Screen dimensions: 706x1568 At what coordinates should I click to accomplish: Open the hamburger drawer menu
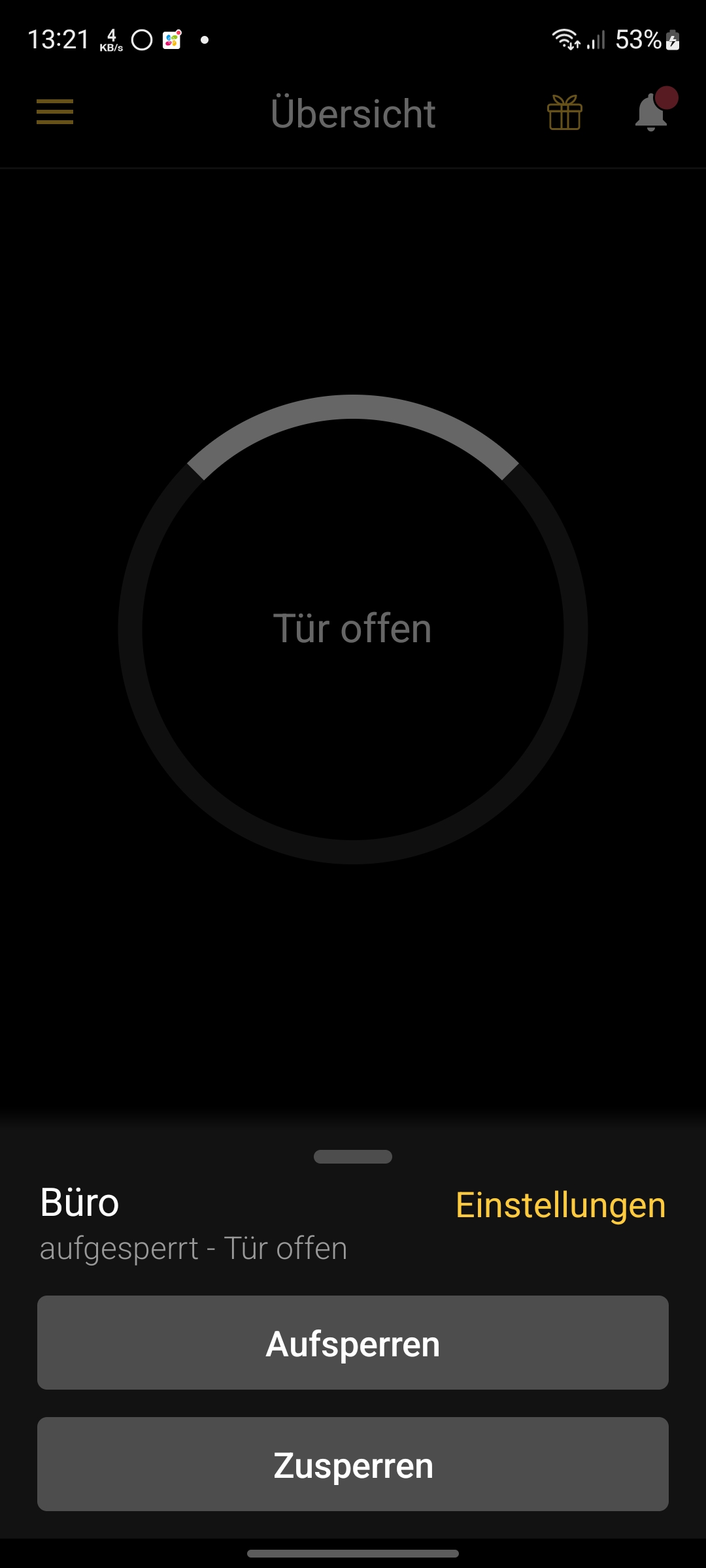(55, 112)
